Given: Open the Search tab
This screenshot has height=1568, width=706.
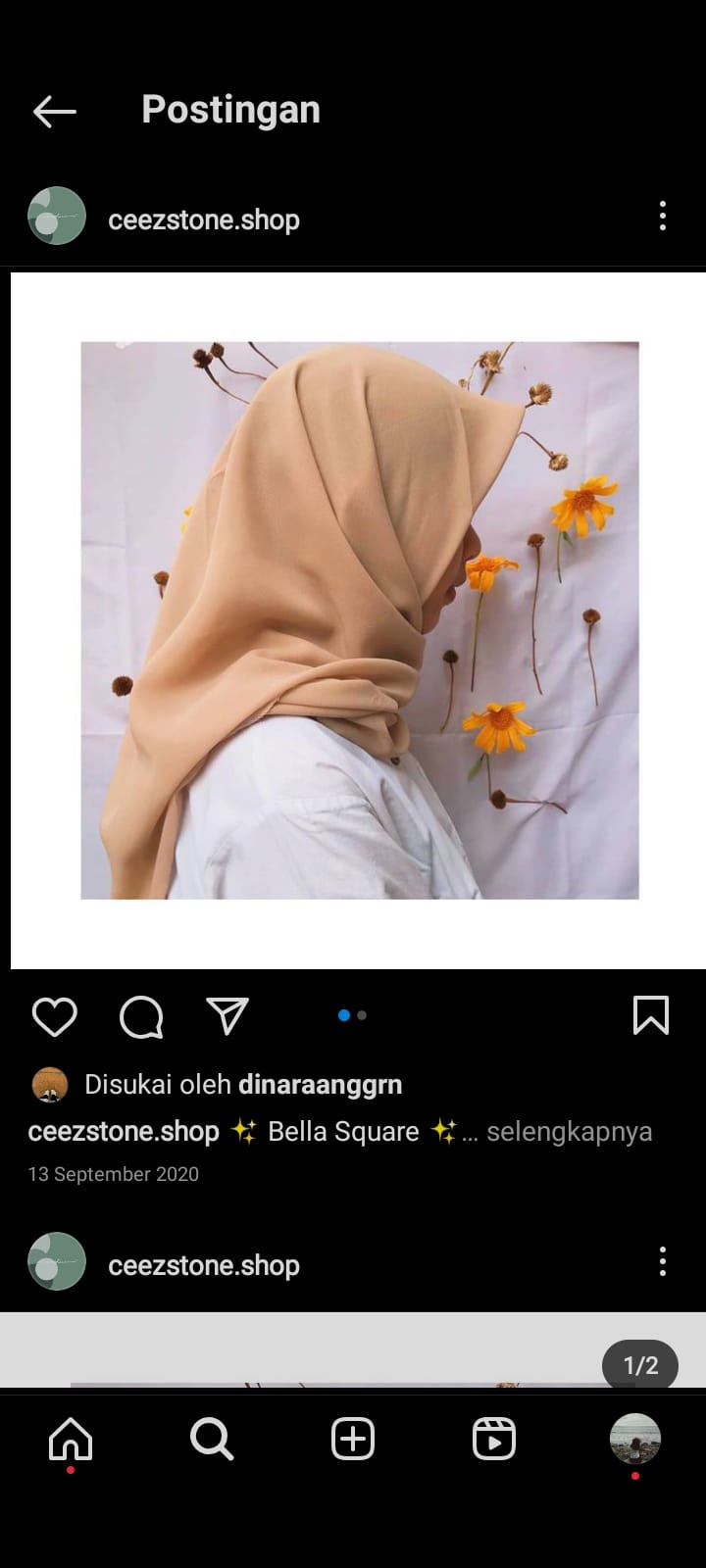Looking at the screenshot, I should 212,1440.
